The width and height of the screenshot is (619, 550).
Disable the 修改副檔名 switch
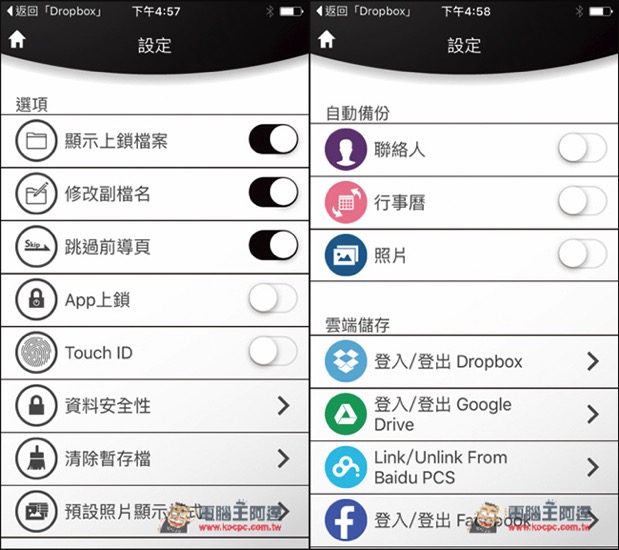pyautogui.click(x=273, y=193)
